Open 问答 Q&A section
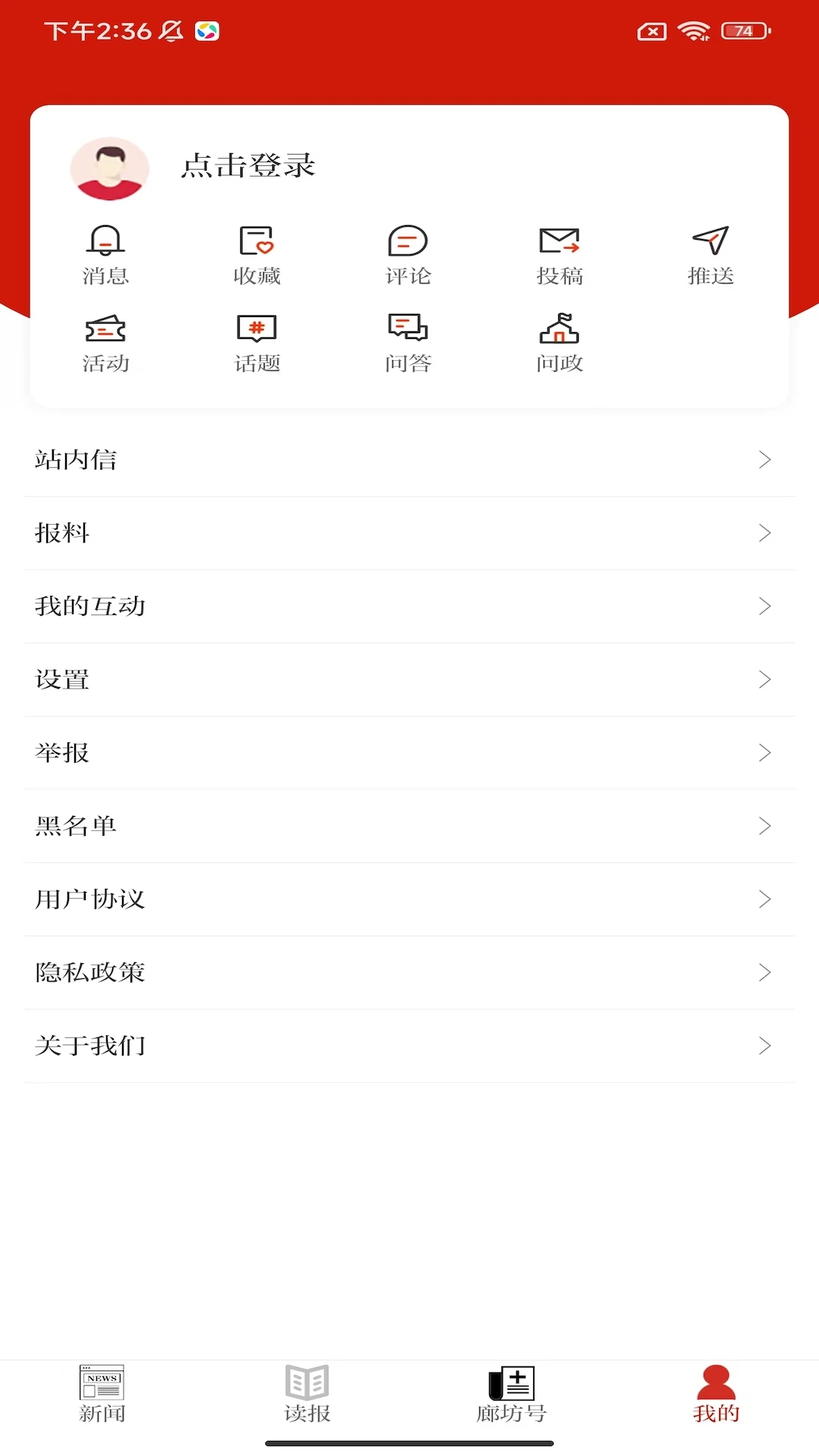819x1456 pixels. click(408, 344)
